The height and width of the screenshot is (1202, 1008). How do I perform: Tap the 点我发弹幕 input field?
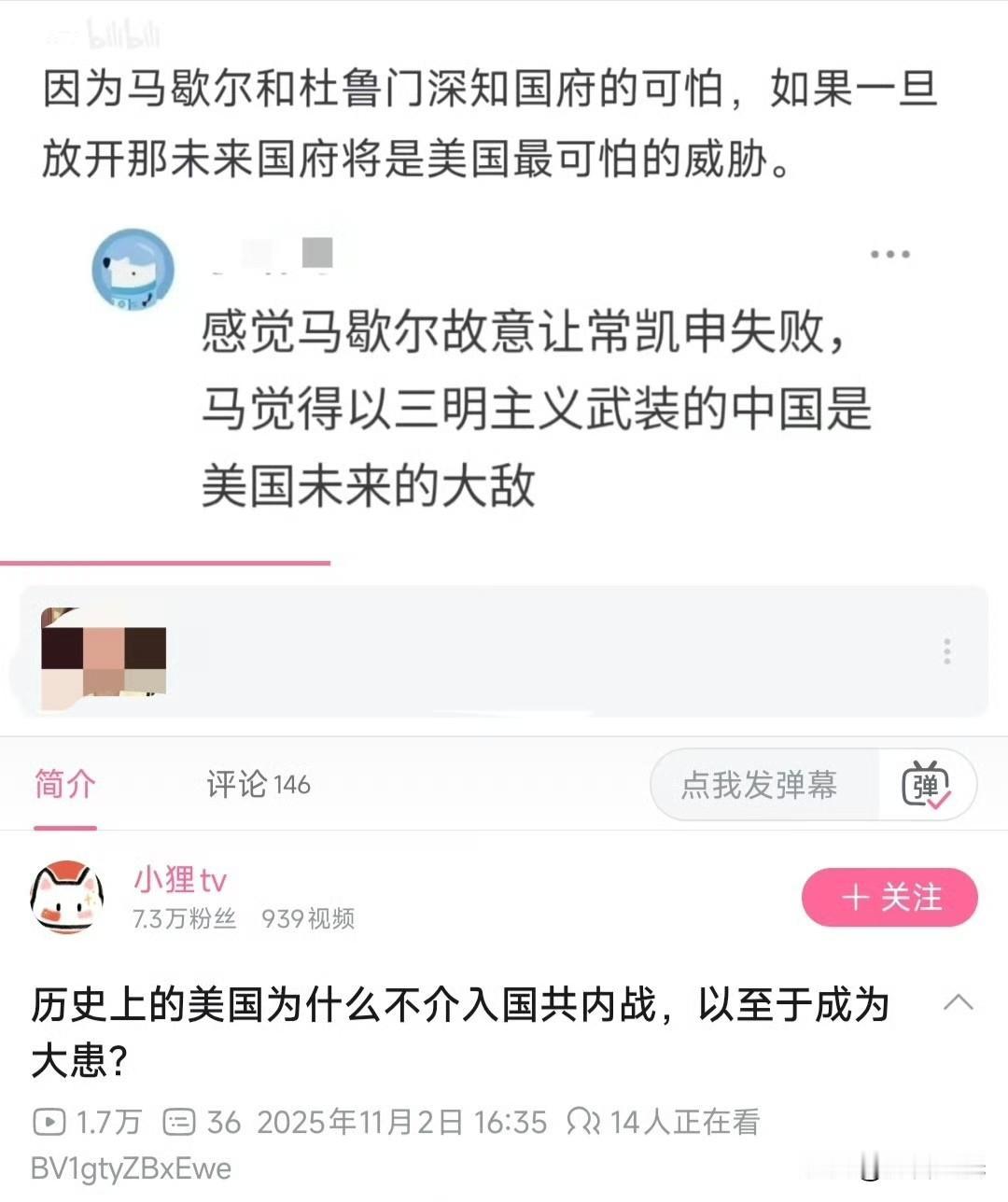point(763,786)
